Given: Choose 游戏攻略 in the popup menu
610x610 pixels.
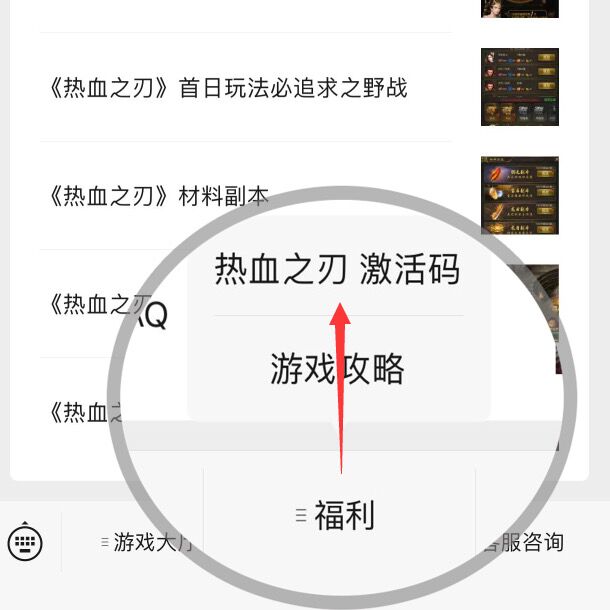Looking at the screenshot, I should coord(337,369).
